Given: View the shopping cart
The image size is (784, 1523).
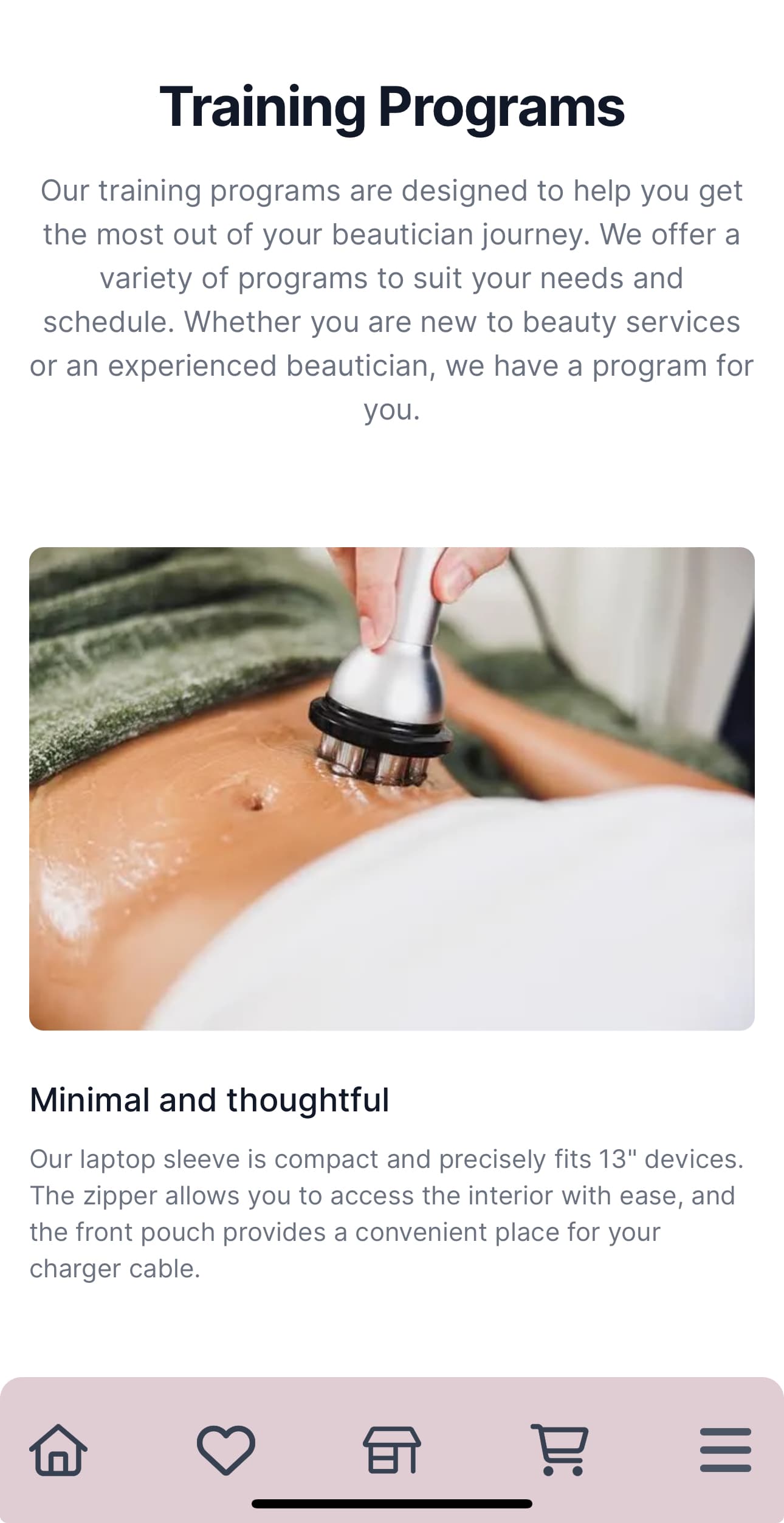Looking at the screenshot, I should click(x=560, y=1450).
